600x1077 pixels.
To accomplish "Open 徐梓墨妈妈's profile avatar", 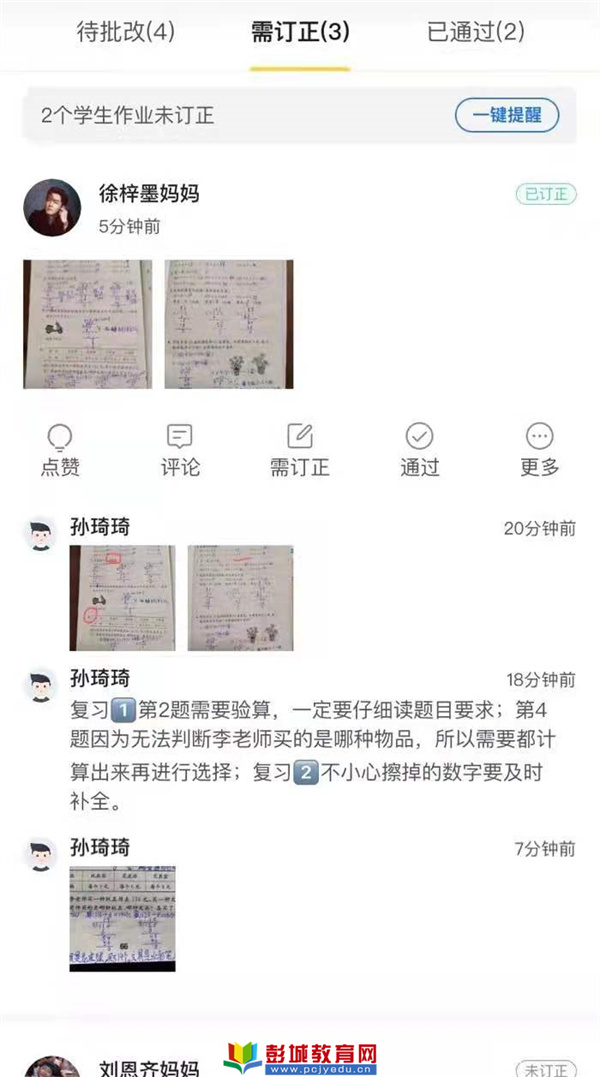I will coord(52,207).
